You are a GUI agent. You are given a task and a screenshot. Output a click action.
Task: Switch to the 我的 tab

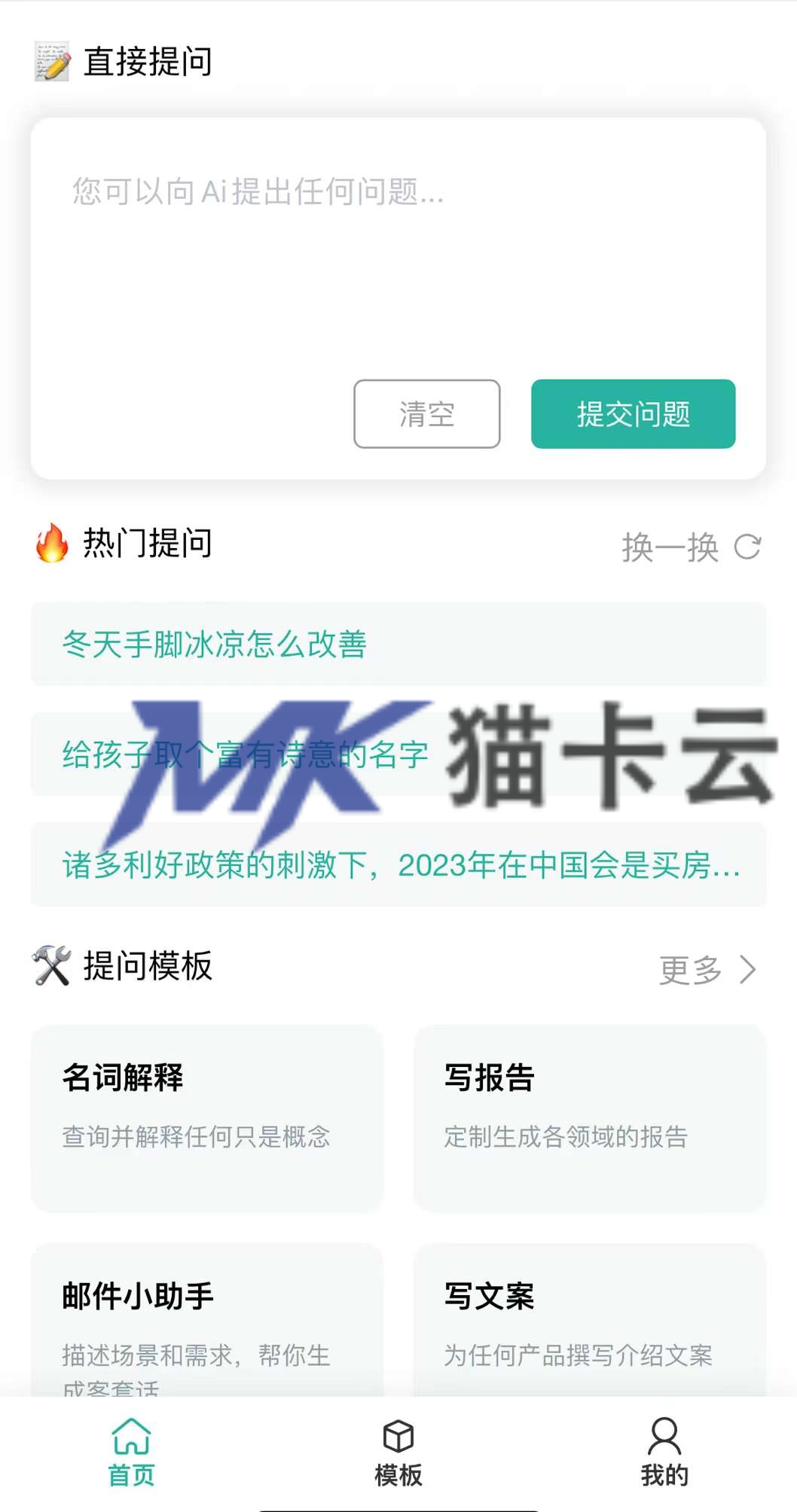point(664,1453)
